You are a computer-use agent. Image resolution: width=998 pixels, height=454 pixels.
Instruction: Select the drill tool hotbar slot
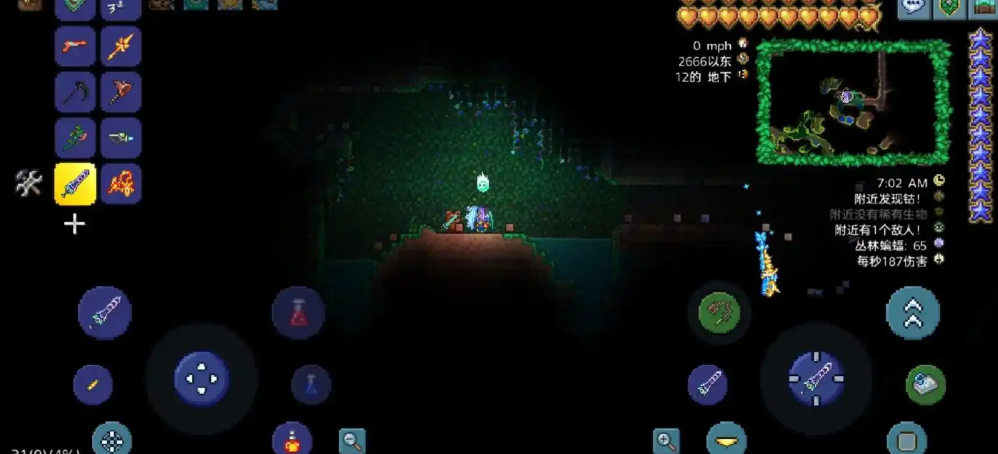121,138
